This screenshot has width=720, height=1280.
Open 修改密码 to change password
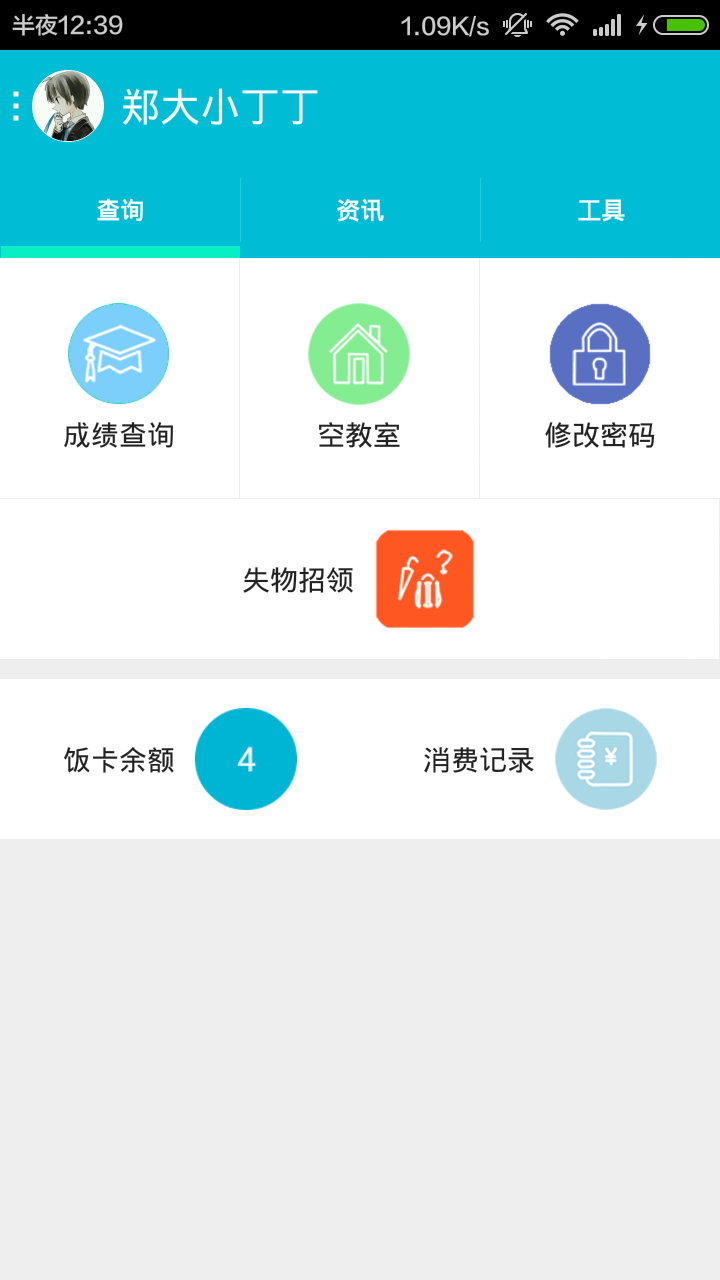pos(600,377)
